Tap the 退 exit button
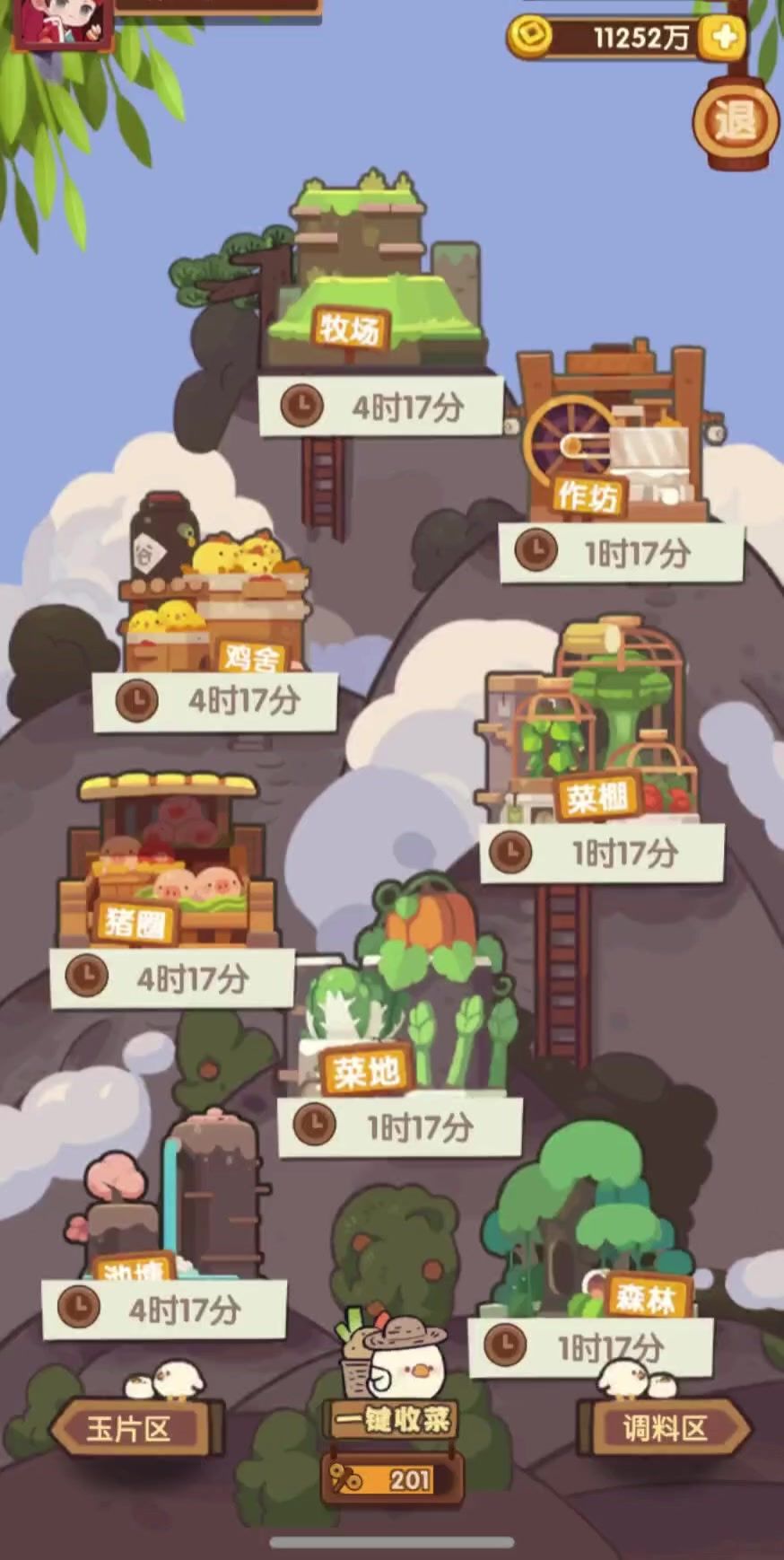 pos(736,121)
